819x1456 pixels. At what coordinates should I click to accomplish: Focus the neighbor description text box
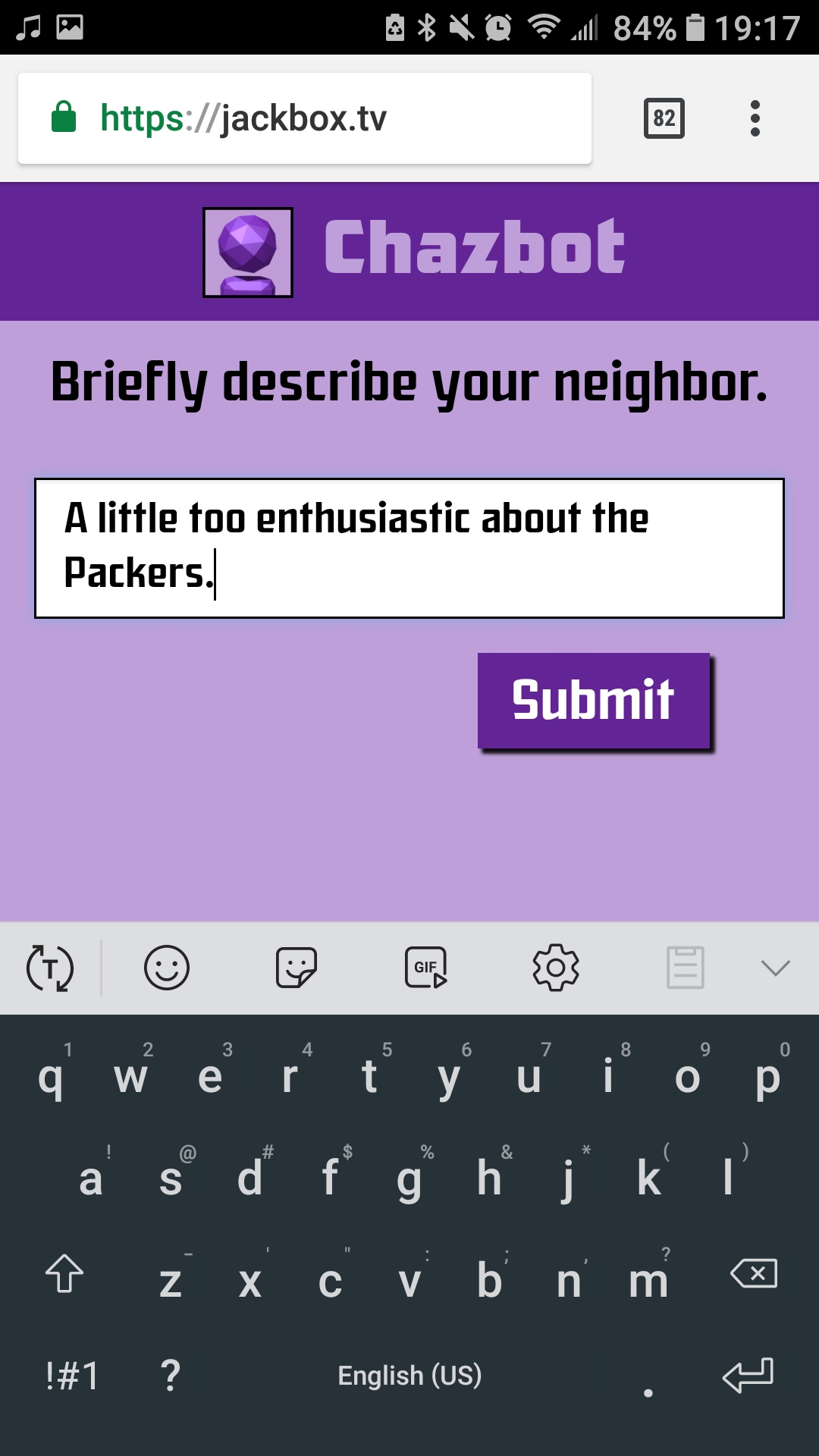click(409, 548)
